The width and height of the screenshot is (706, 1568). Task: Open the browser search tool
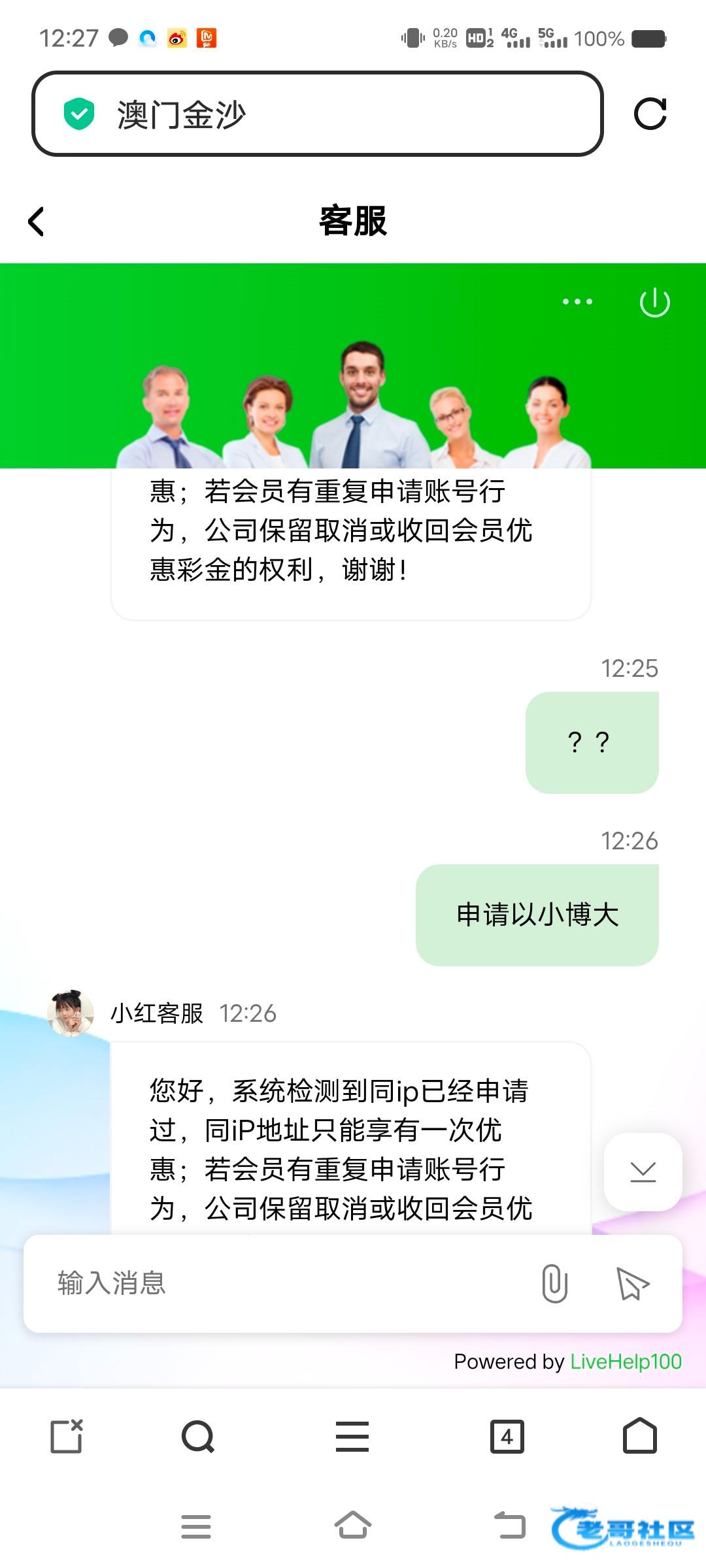197,1437
